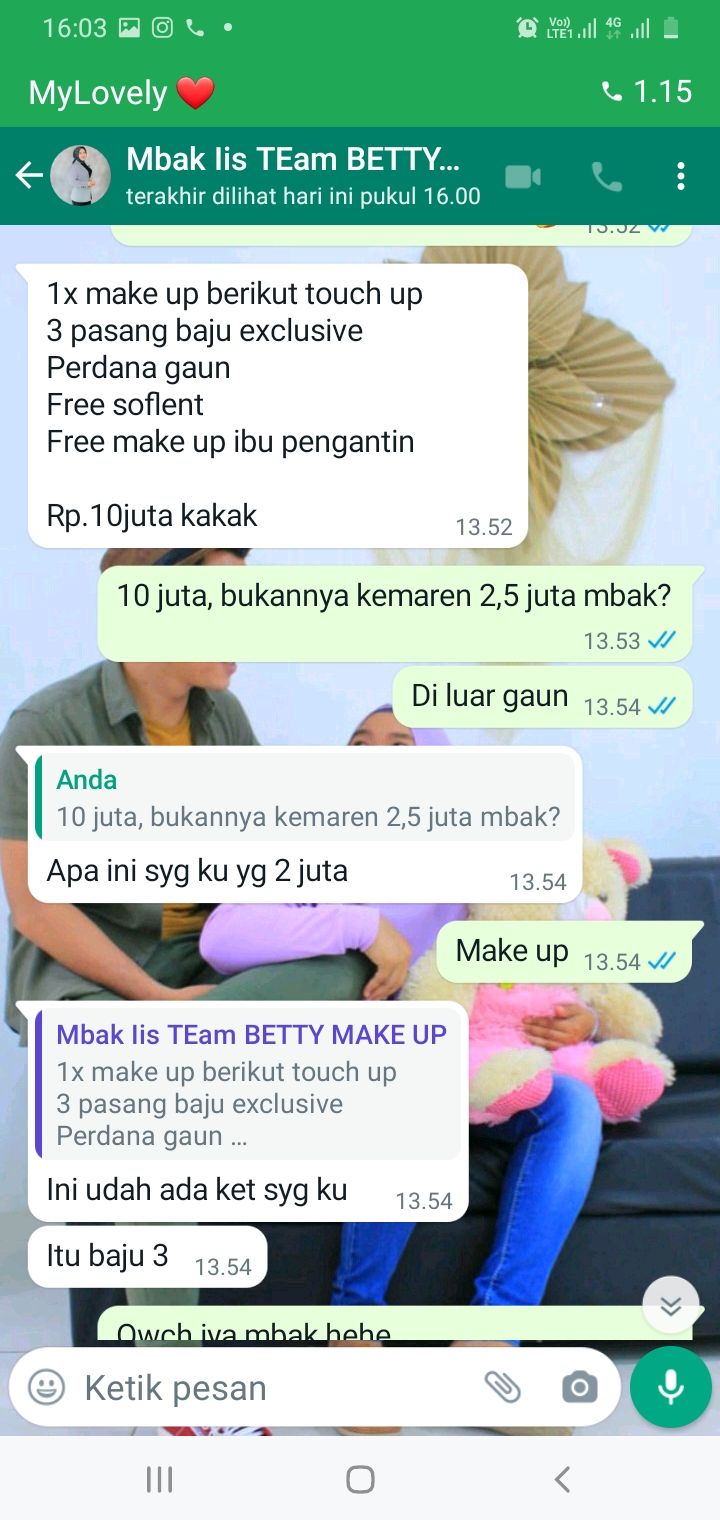Tap the scroll-to-bottom arrow button
Image resolution: width=720 pixels, height=1520 pixels.
coord(670,1305)
